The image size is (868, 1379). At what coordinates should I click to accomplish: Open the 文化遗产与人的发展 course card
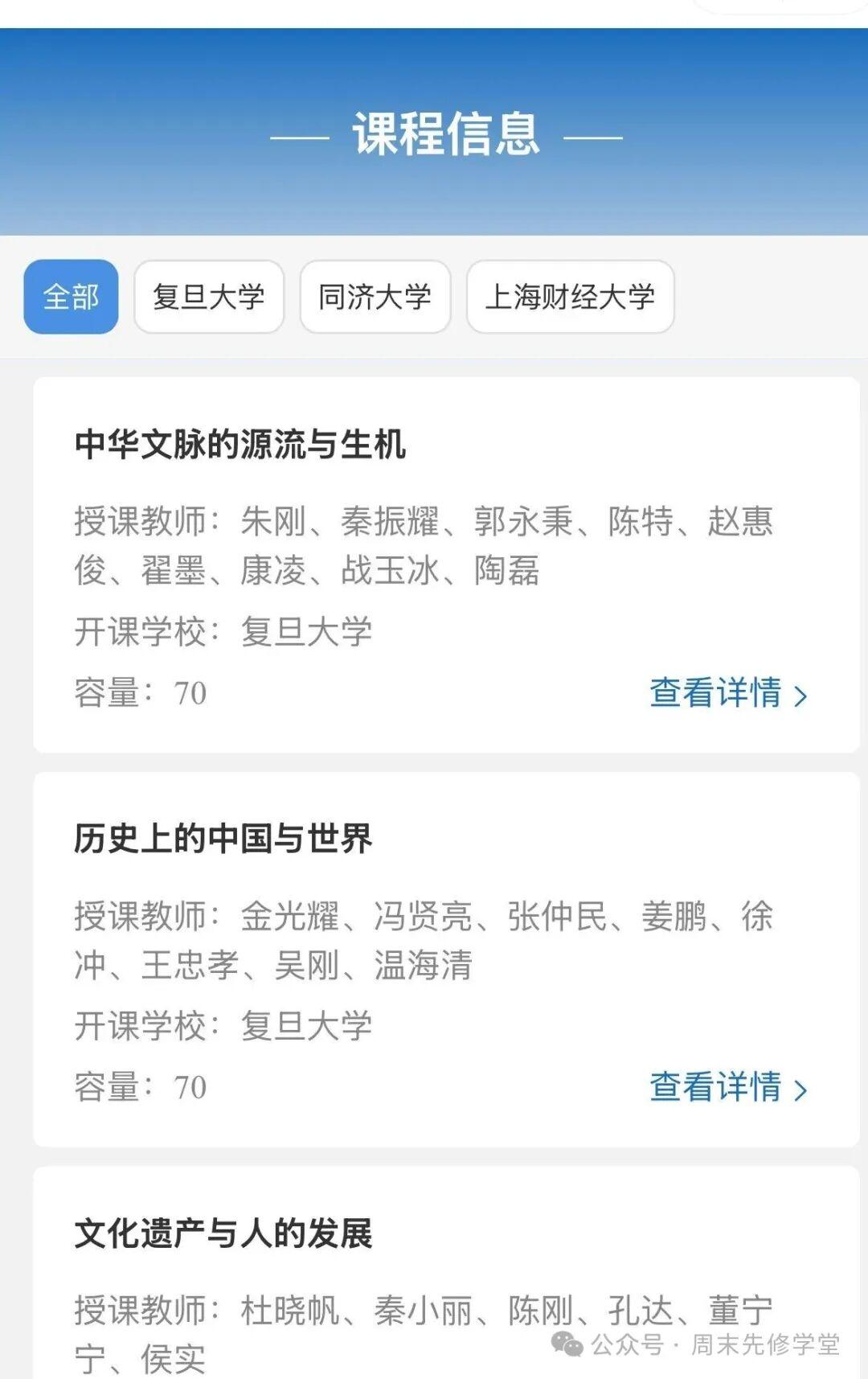(223, 1233)
